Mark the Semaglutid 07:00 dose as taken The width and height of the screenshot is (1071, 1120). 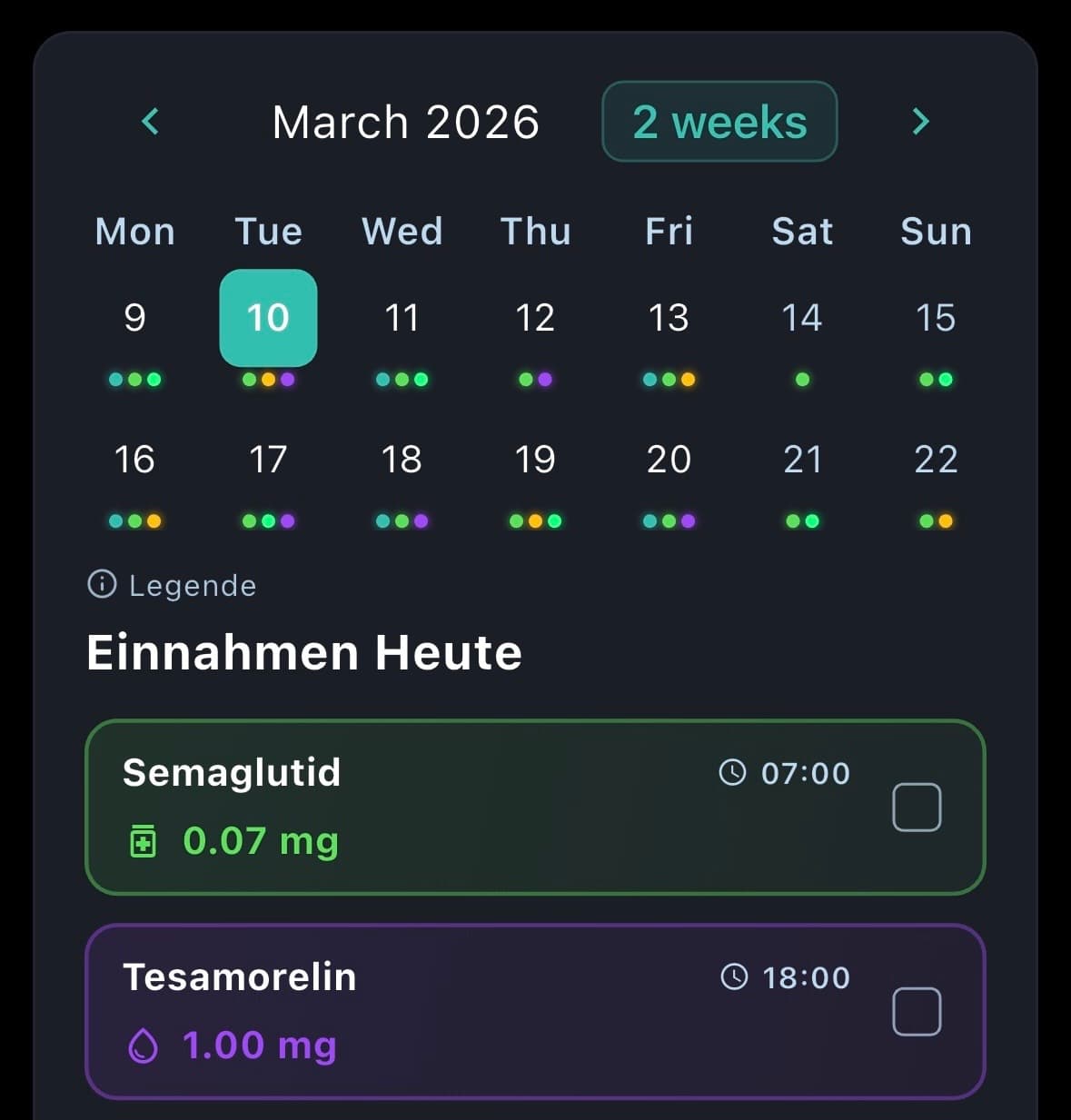click(917, 806)
